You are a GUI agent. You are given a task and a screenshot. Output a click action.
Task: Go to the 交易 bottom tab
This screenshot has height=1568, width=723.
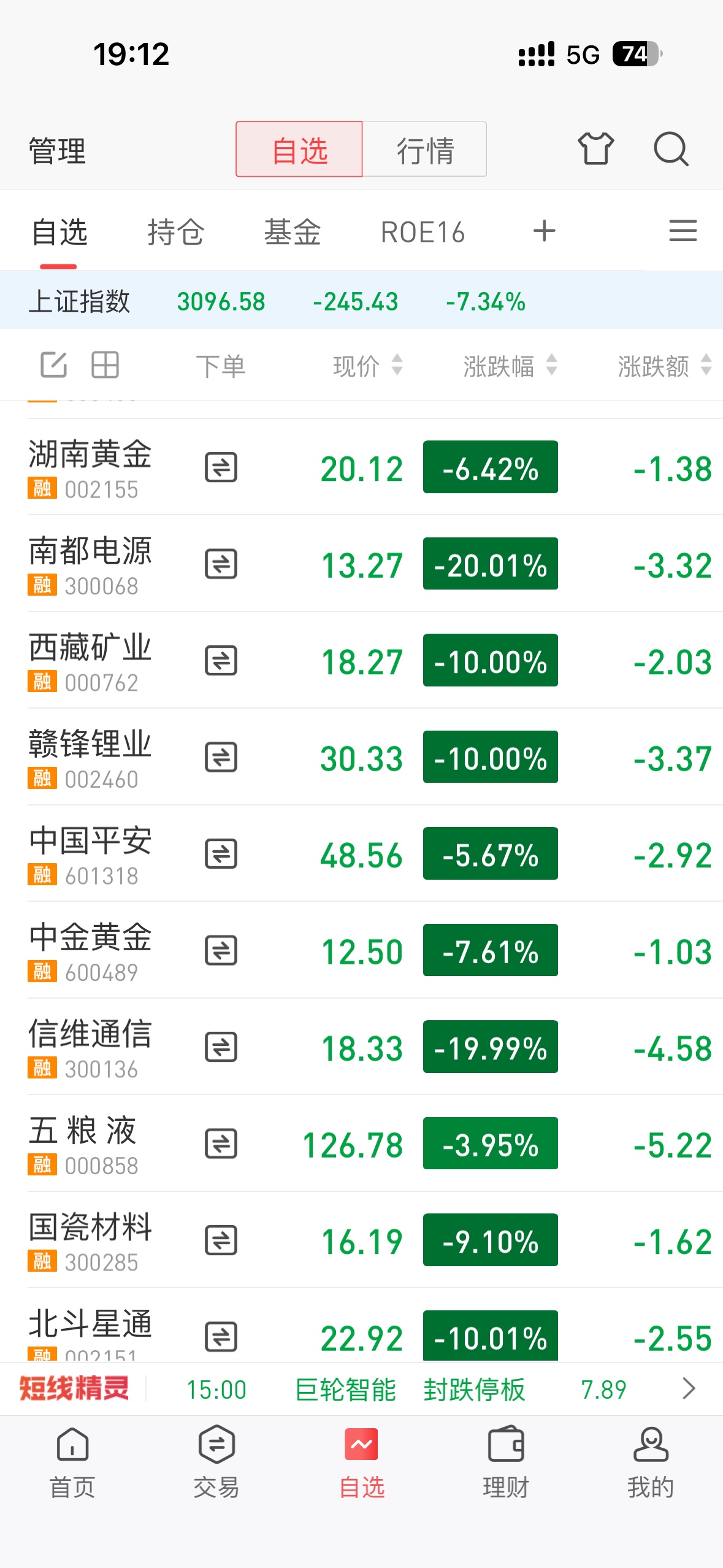coord(216,1462)
